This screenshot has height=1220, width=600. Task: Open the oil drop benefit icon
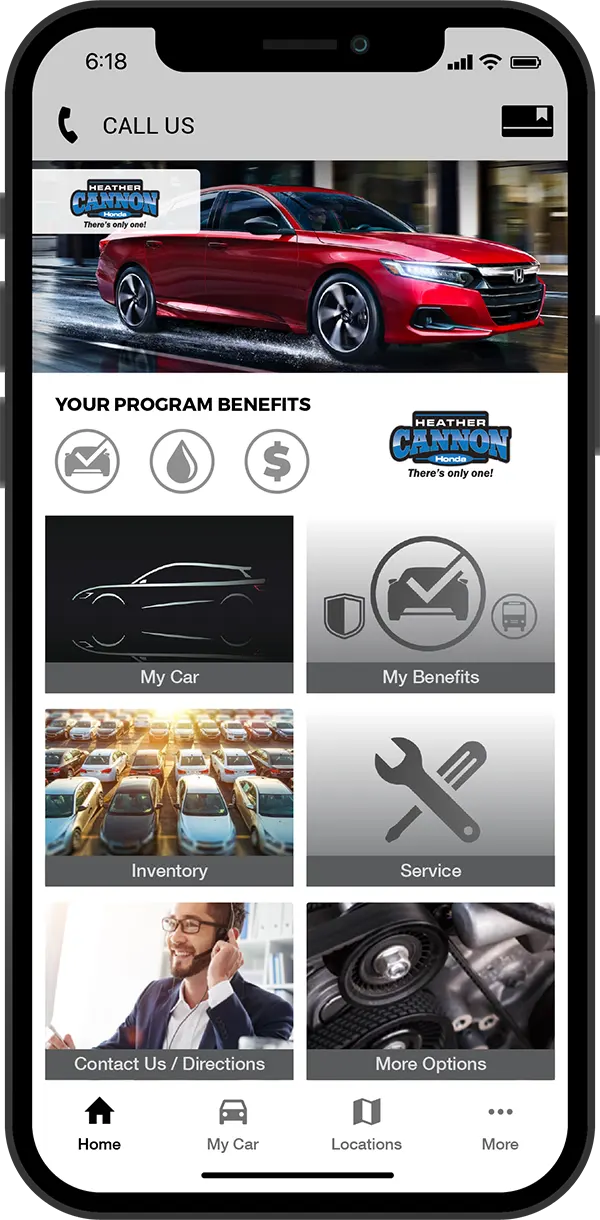coord(182,461)
